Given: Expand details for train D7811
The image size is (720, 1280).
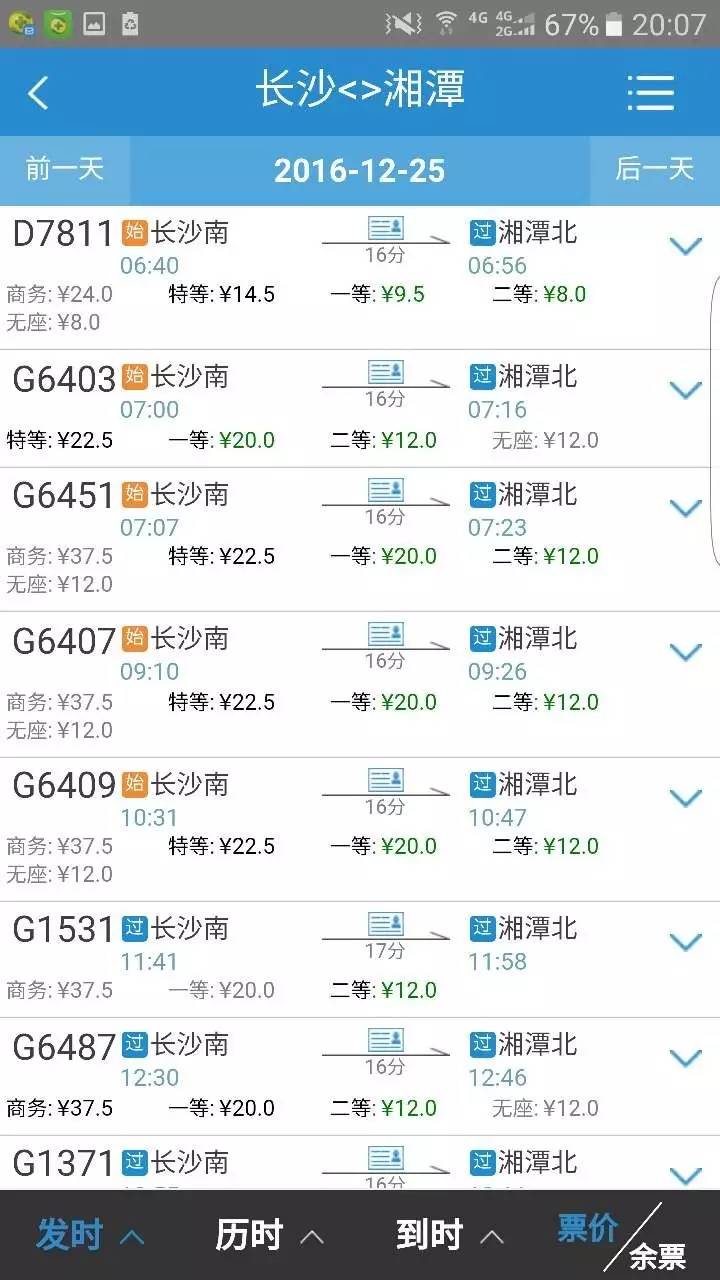Looking at the screenshot, I should point(685,245).
